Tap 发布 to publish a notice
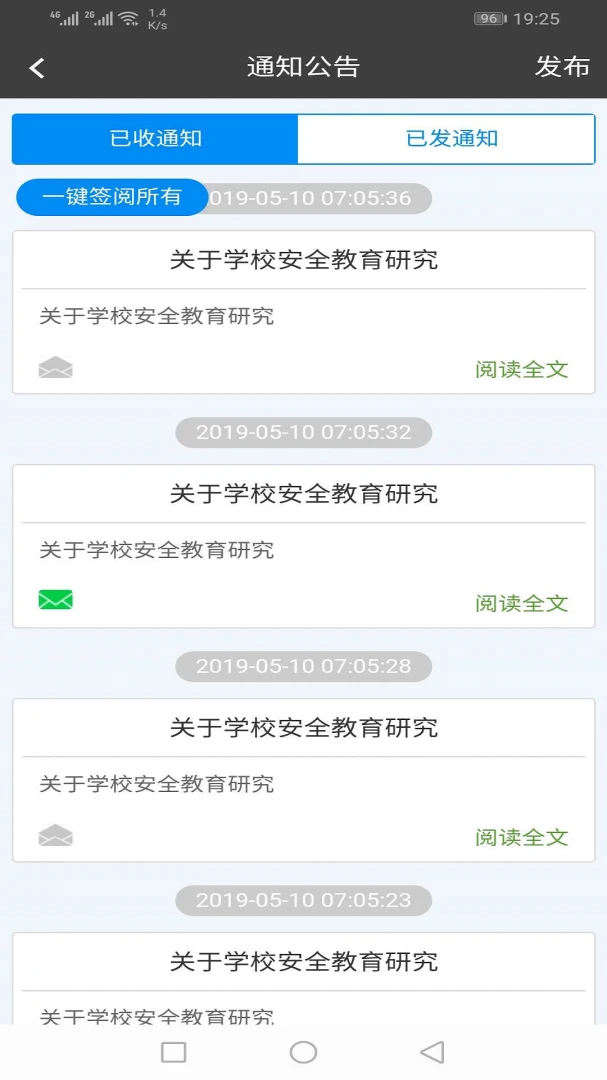This screenshot has height=1080, width=607. (x=562, y=67)
